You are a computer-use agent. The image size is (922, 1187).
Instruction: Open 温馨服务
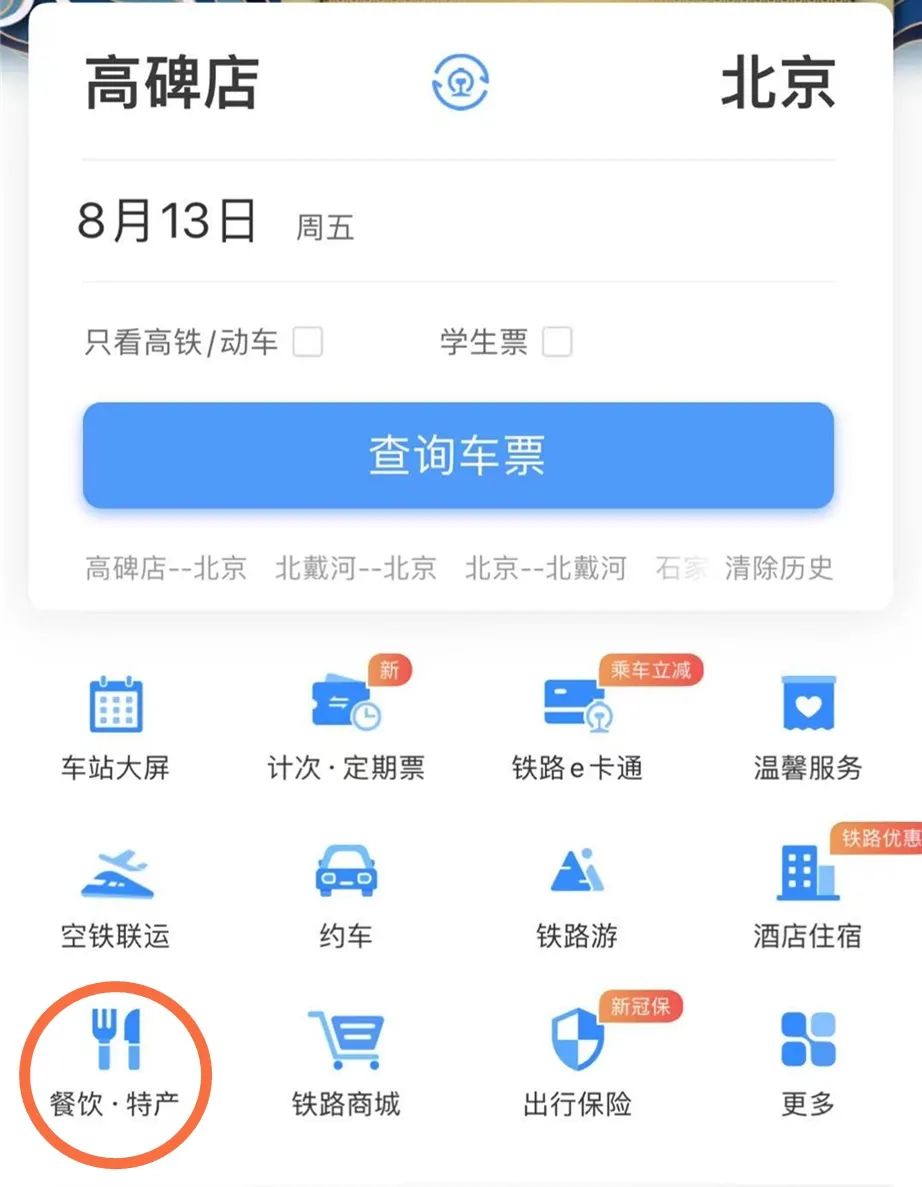808,727
